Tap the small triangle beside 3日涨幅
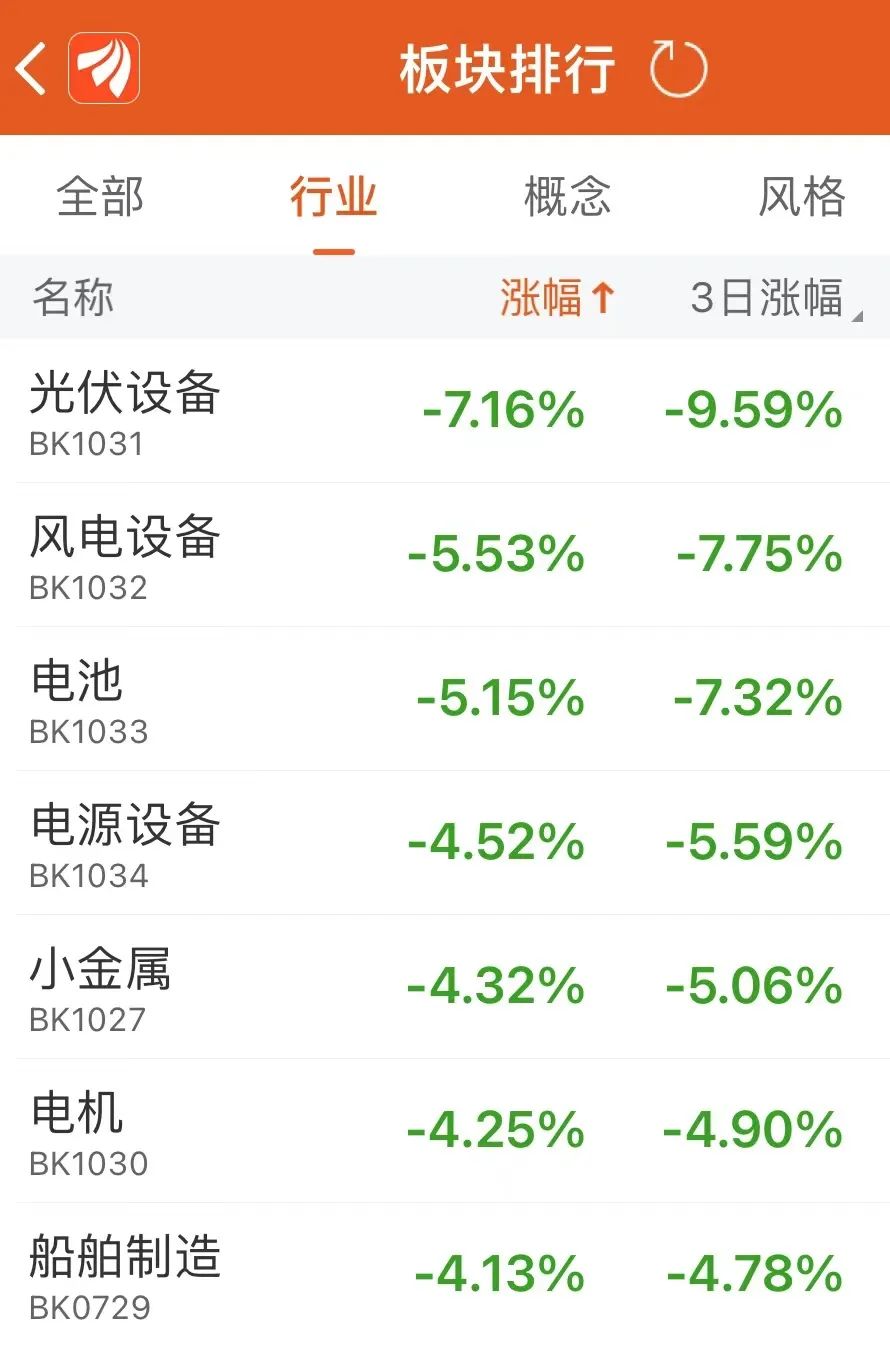Viewport: 890px width, 1346px height. pos(858,312)
